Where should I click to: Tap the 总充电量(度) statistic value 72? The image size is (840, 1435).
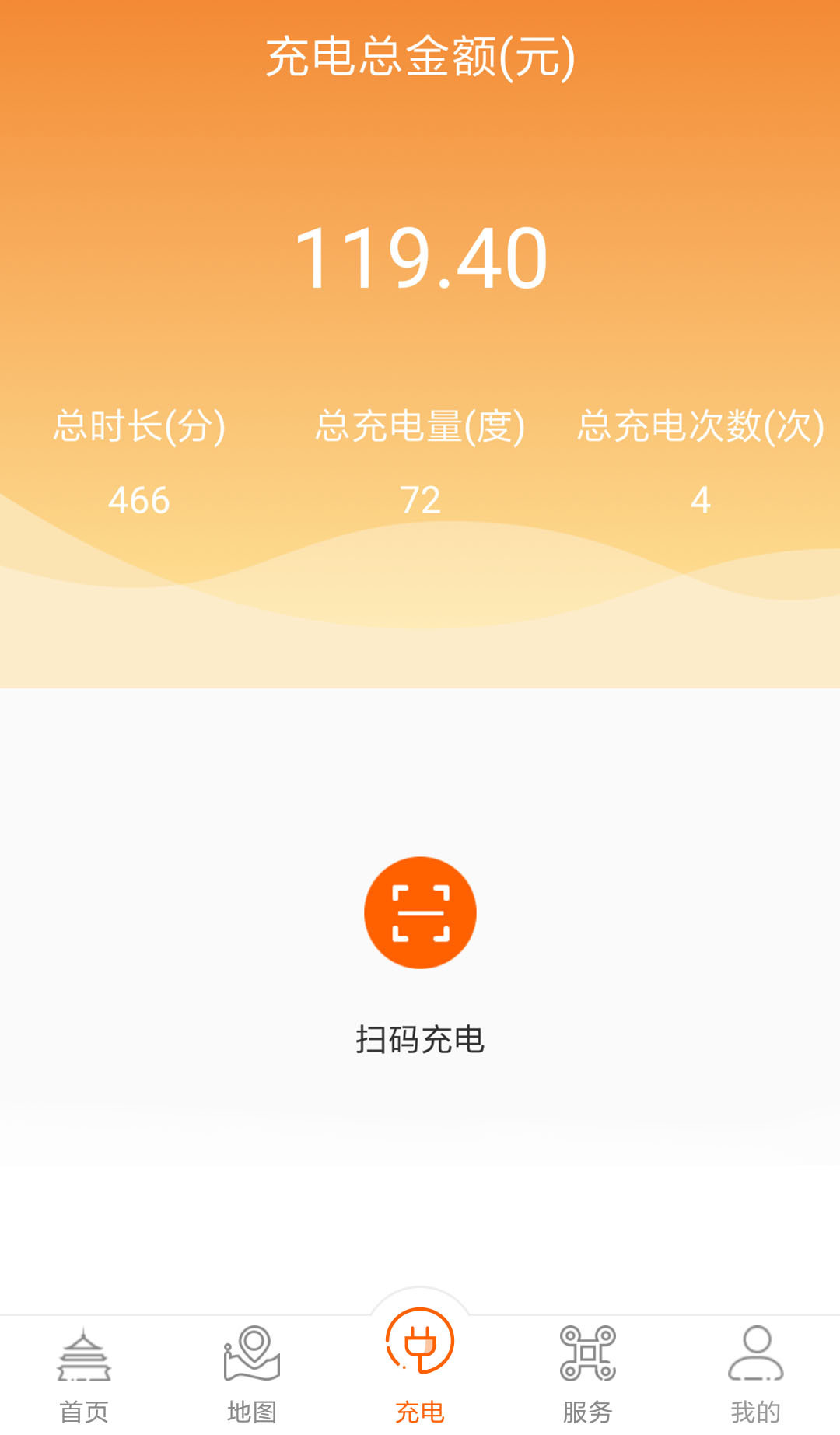[x=420, y=502]
